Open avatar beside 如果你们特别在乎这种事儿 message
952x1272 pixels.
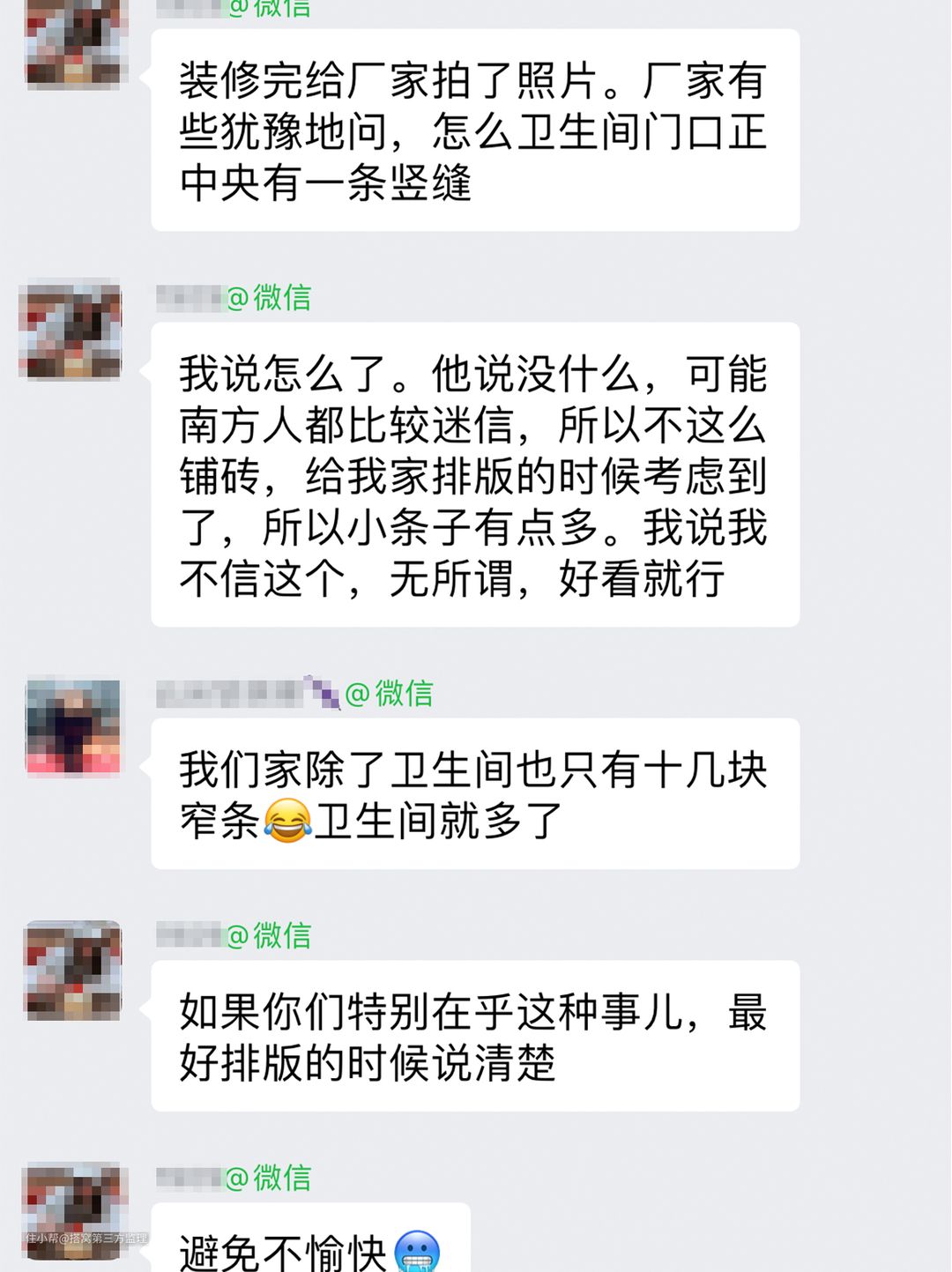[x=73, y=970]
